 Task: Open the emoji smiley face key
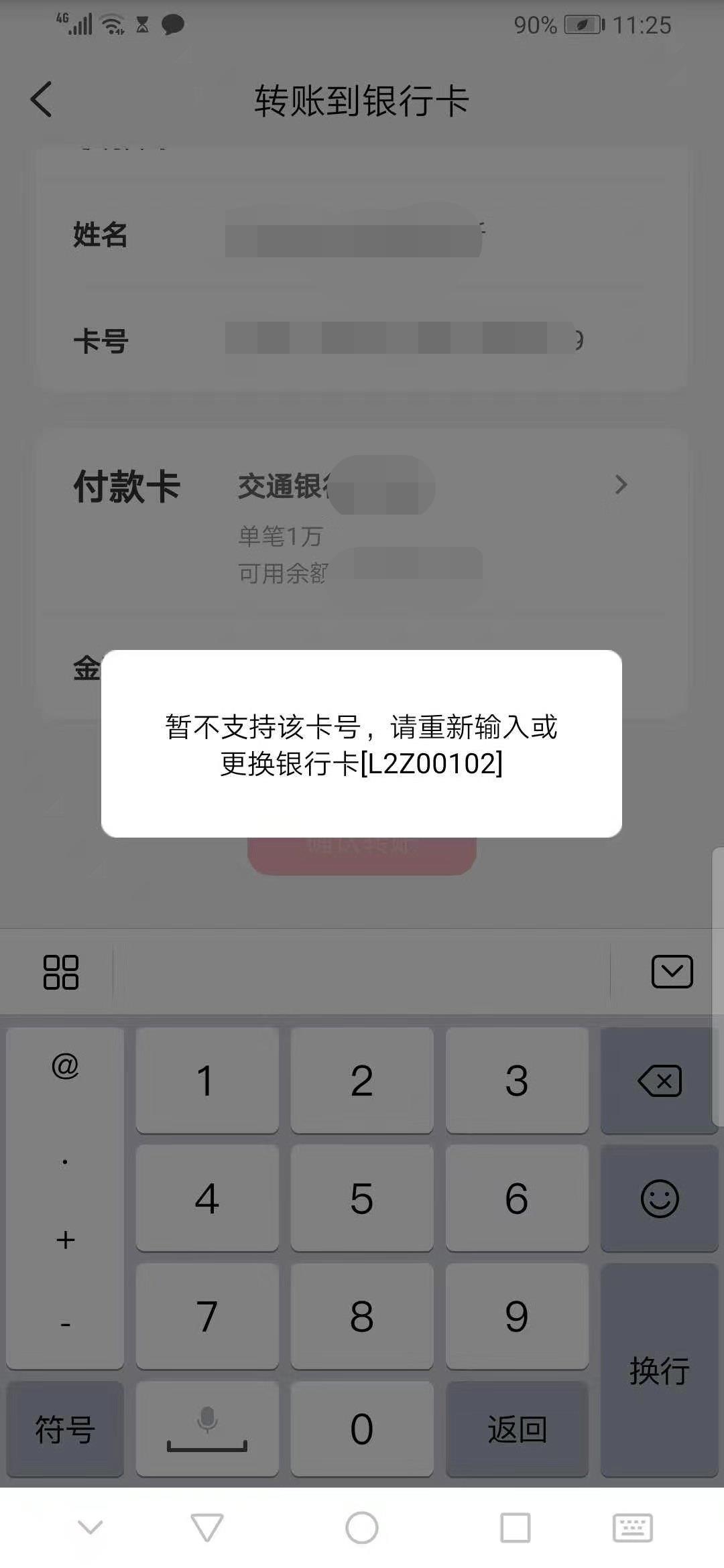[659, 1199]
